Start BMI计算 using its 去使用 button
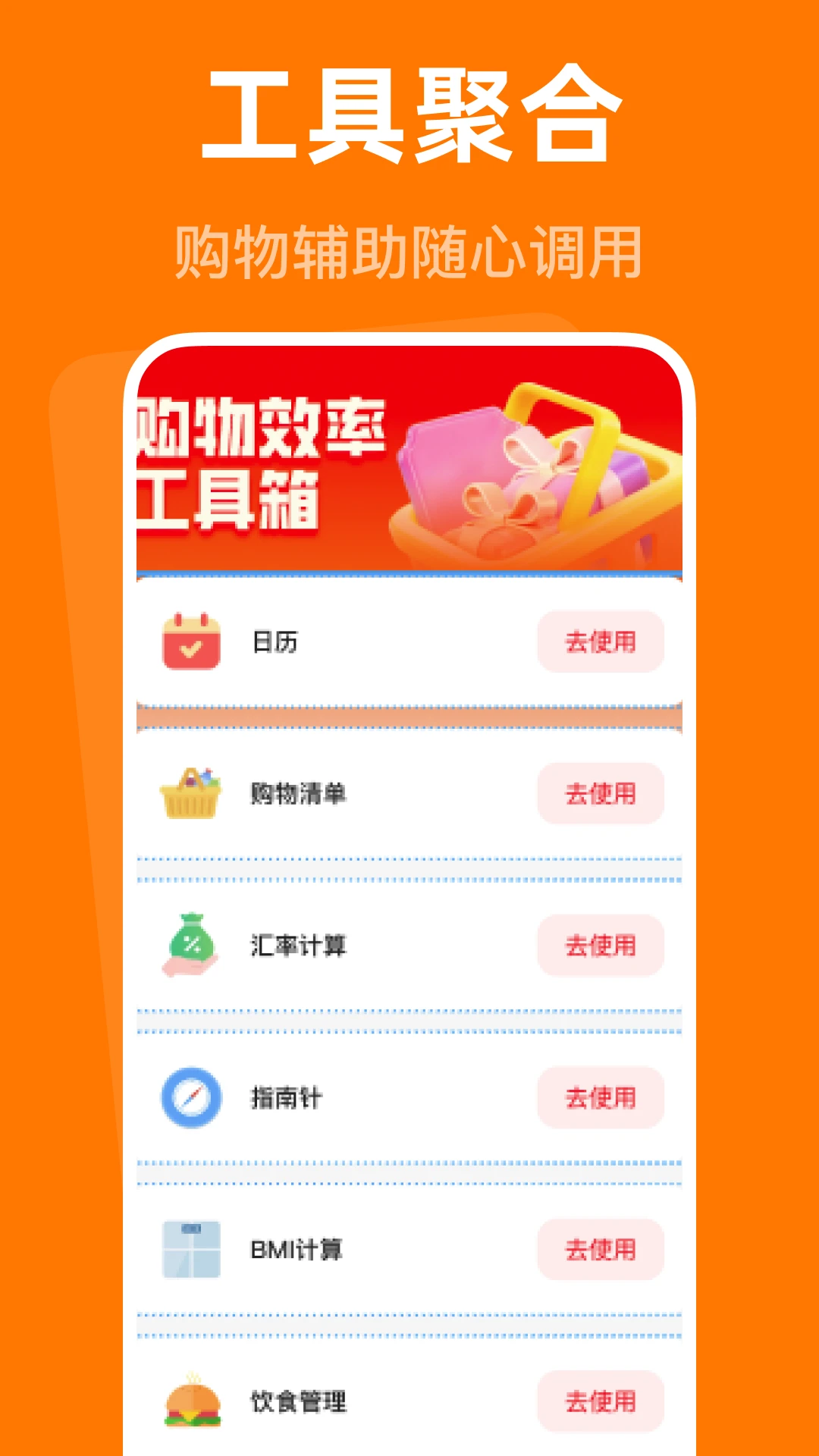The image size is (819, 1456). click(x=600, y=1250)
